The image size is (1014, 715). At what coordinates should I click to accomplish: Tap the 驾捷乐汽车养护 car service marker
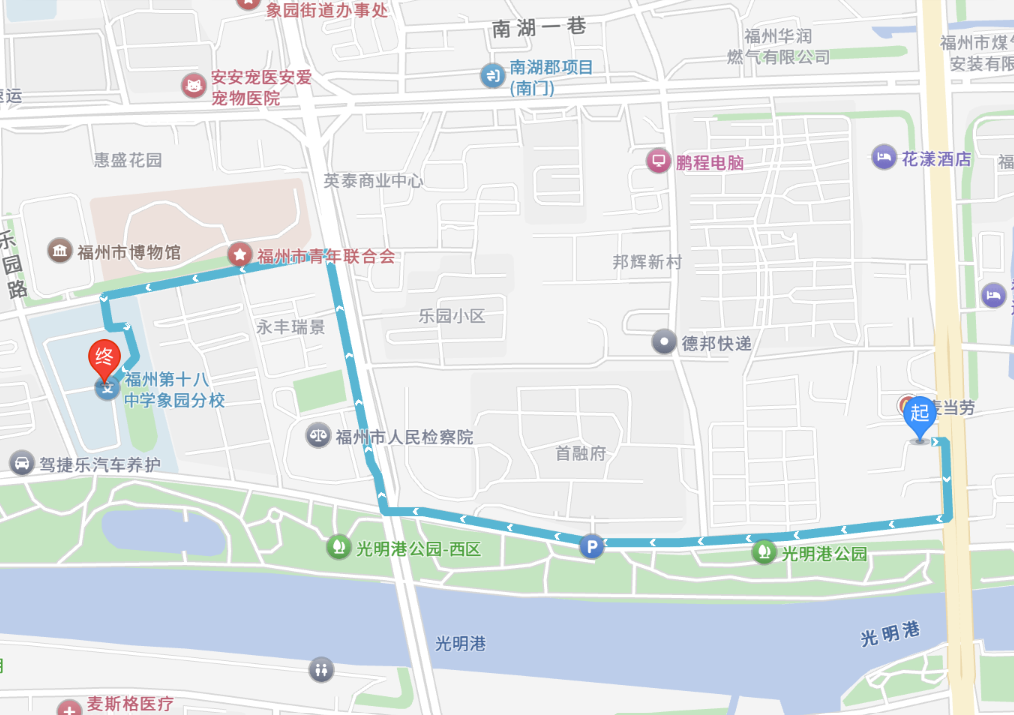tap(20, 463)
